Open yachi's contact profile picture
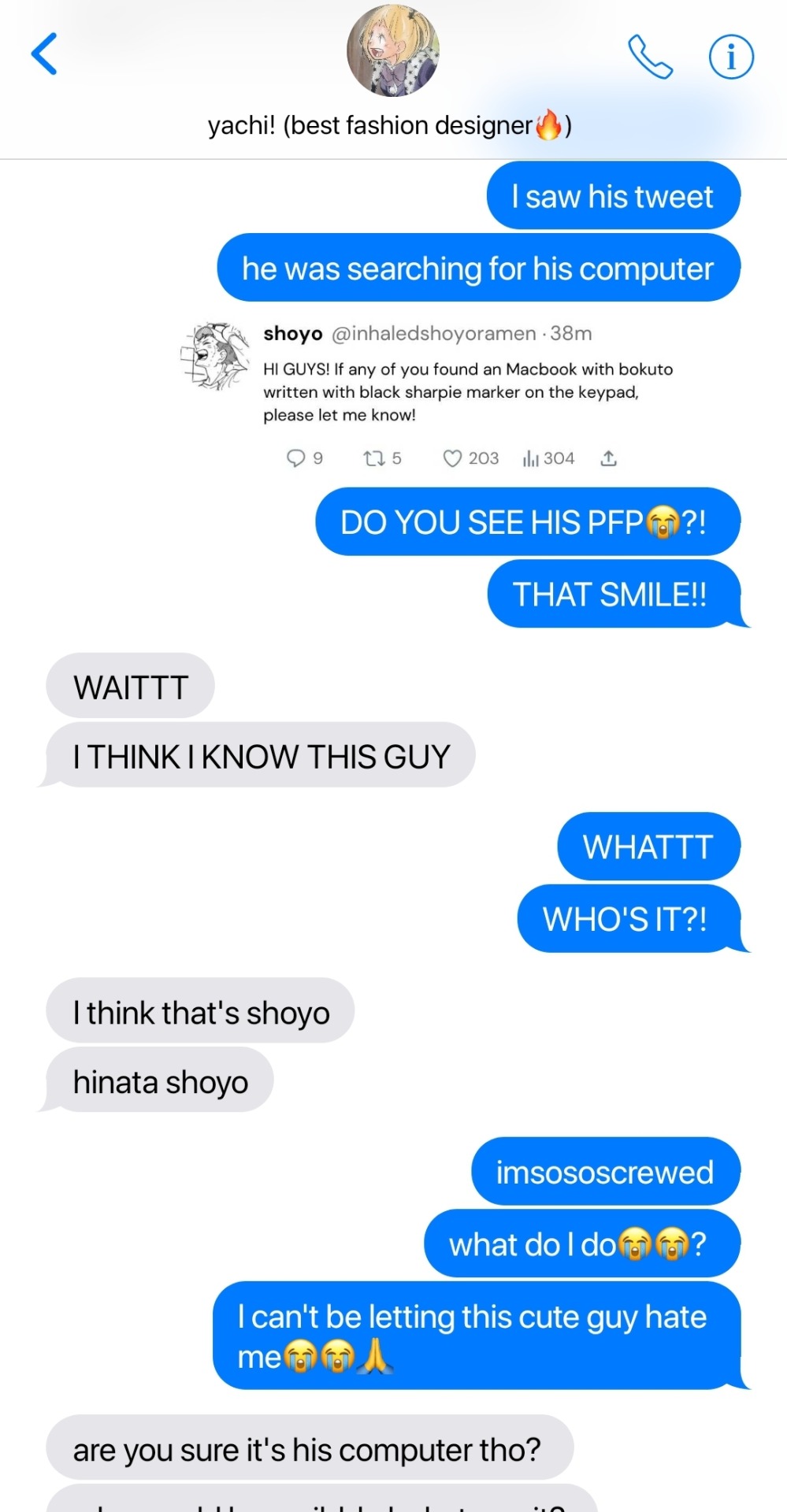 pos(392,51)
